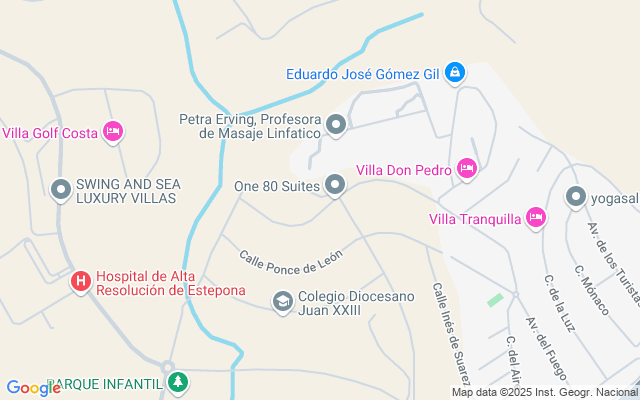Select the One 80 Suites marker
Viewport: 640px width, 400px height.
click(x=336, y=185)
